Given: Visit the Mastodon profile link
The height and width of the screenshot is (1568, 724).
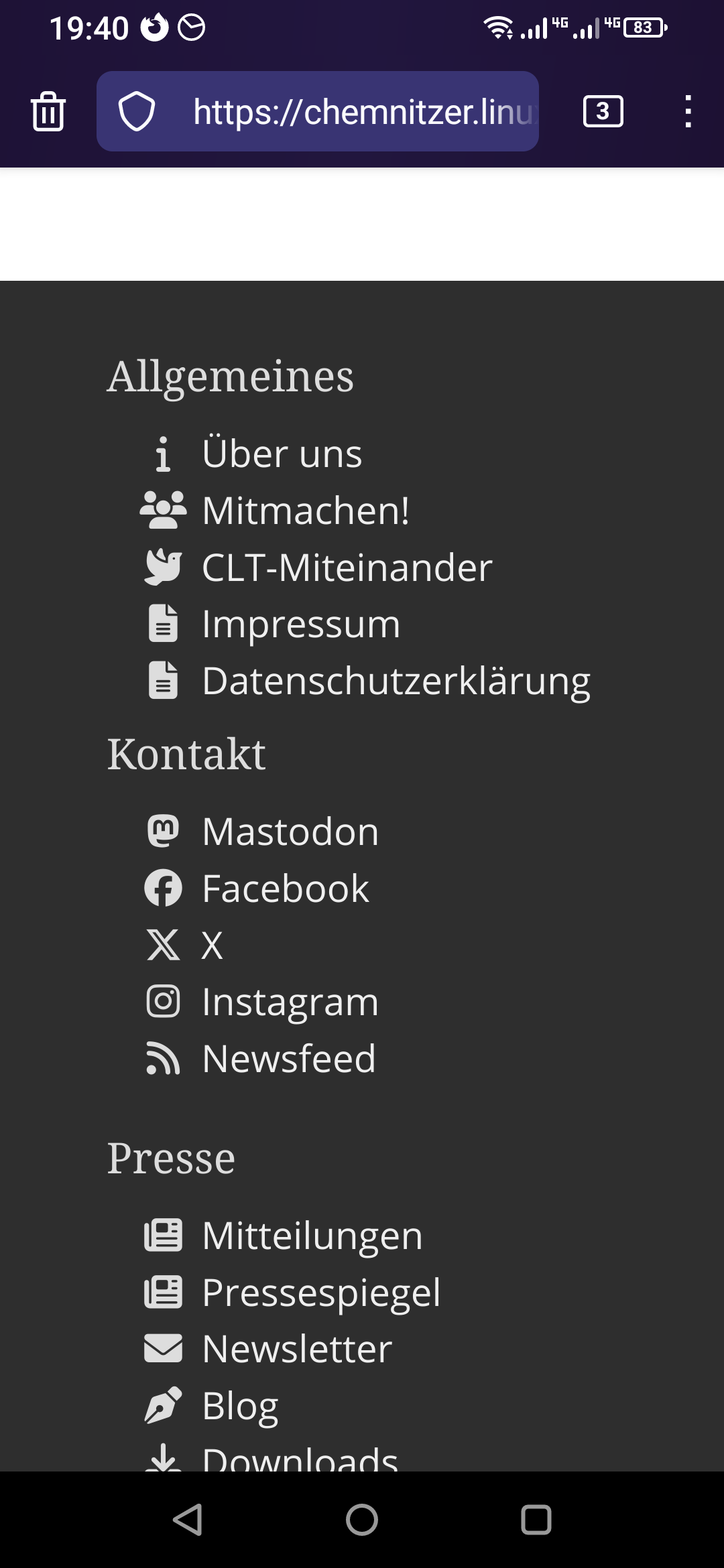Looking at the screenshot, I should (290, 832).
